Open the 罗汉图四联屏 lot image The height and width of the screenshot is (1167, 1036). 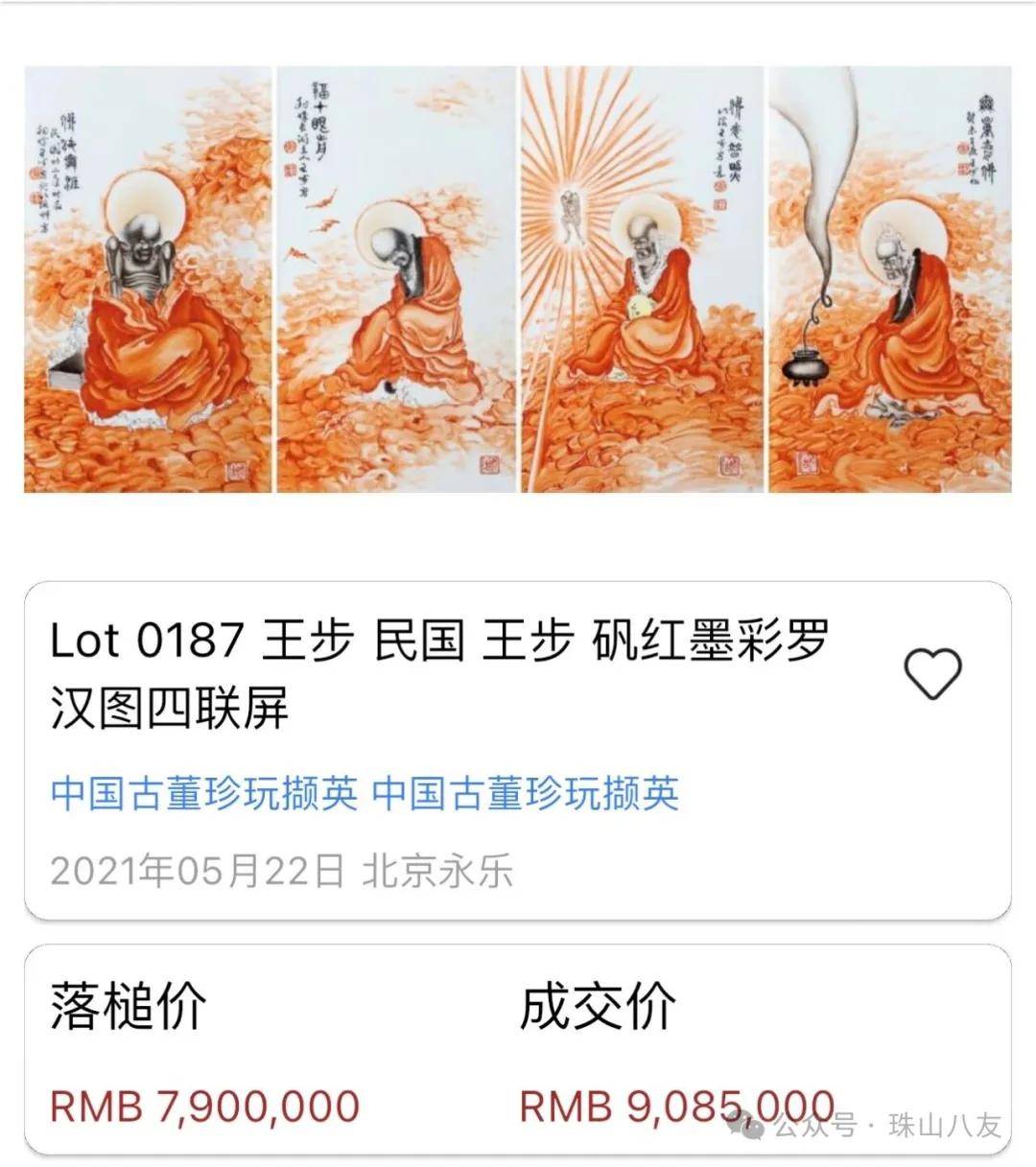tap(518, 279)
